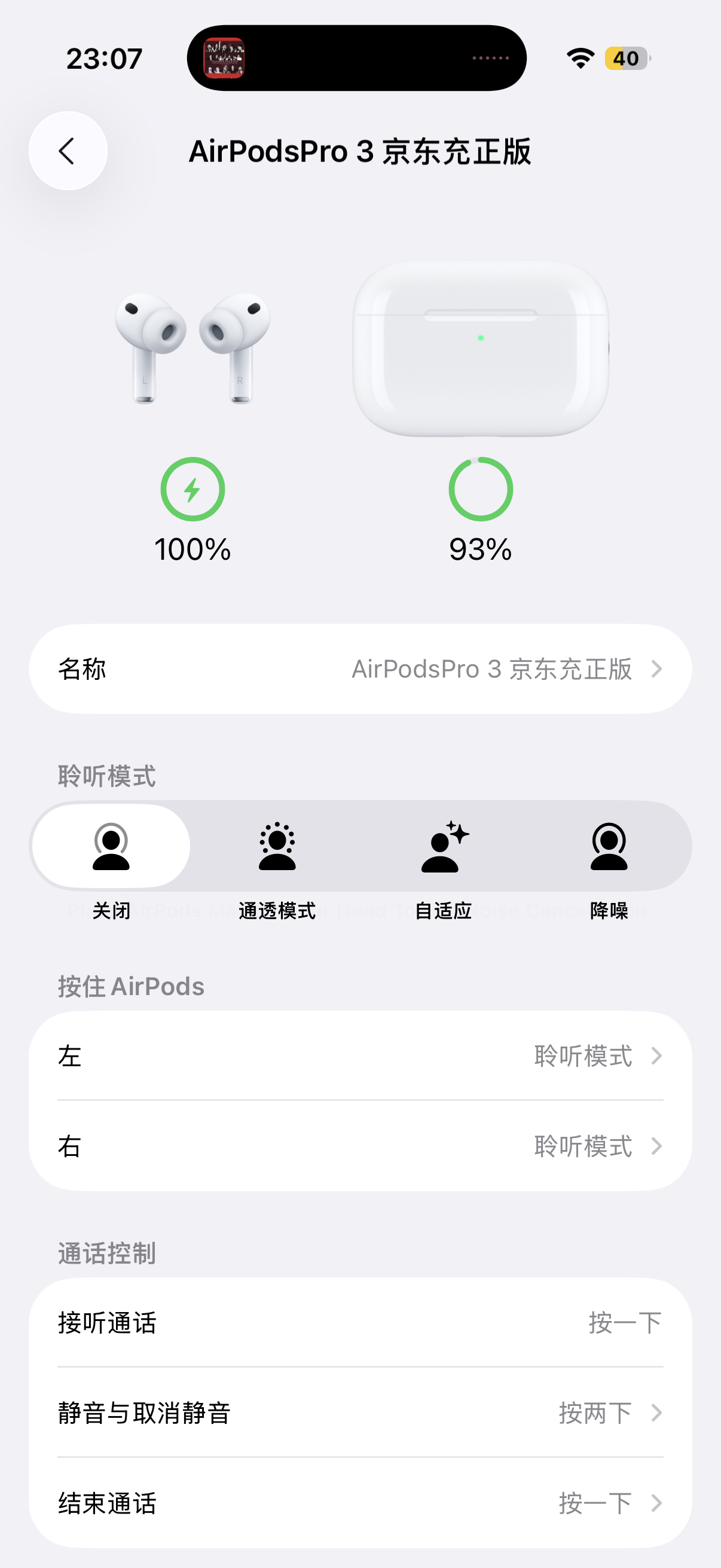Screen dimensions: 721x1568
Task: Go back from the AirPods settings page
Action: (68, 150)
